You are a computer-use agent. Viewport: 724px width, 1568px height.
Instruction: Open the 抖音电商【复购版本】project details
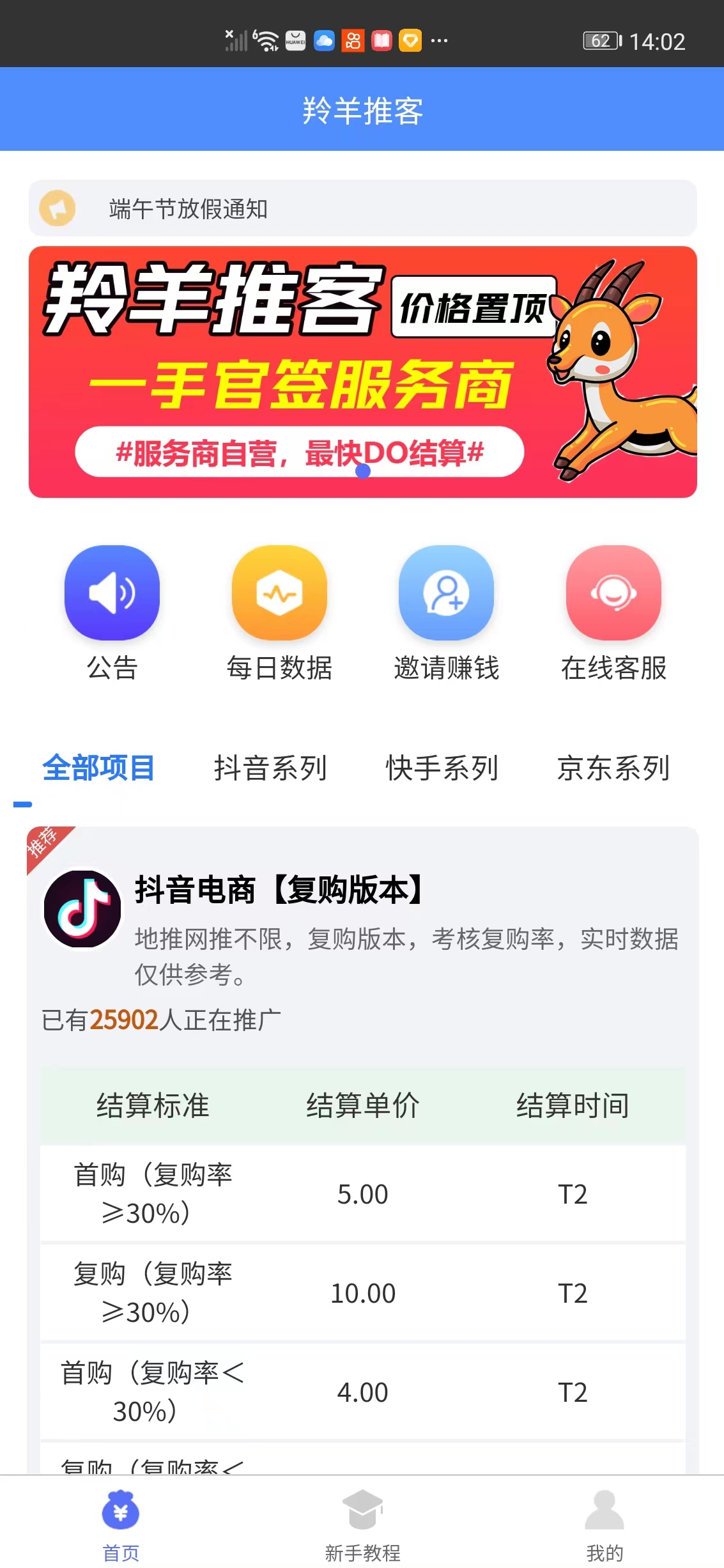click(x=279, y=892)
